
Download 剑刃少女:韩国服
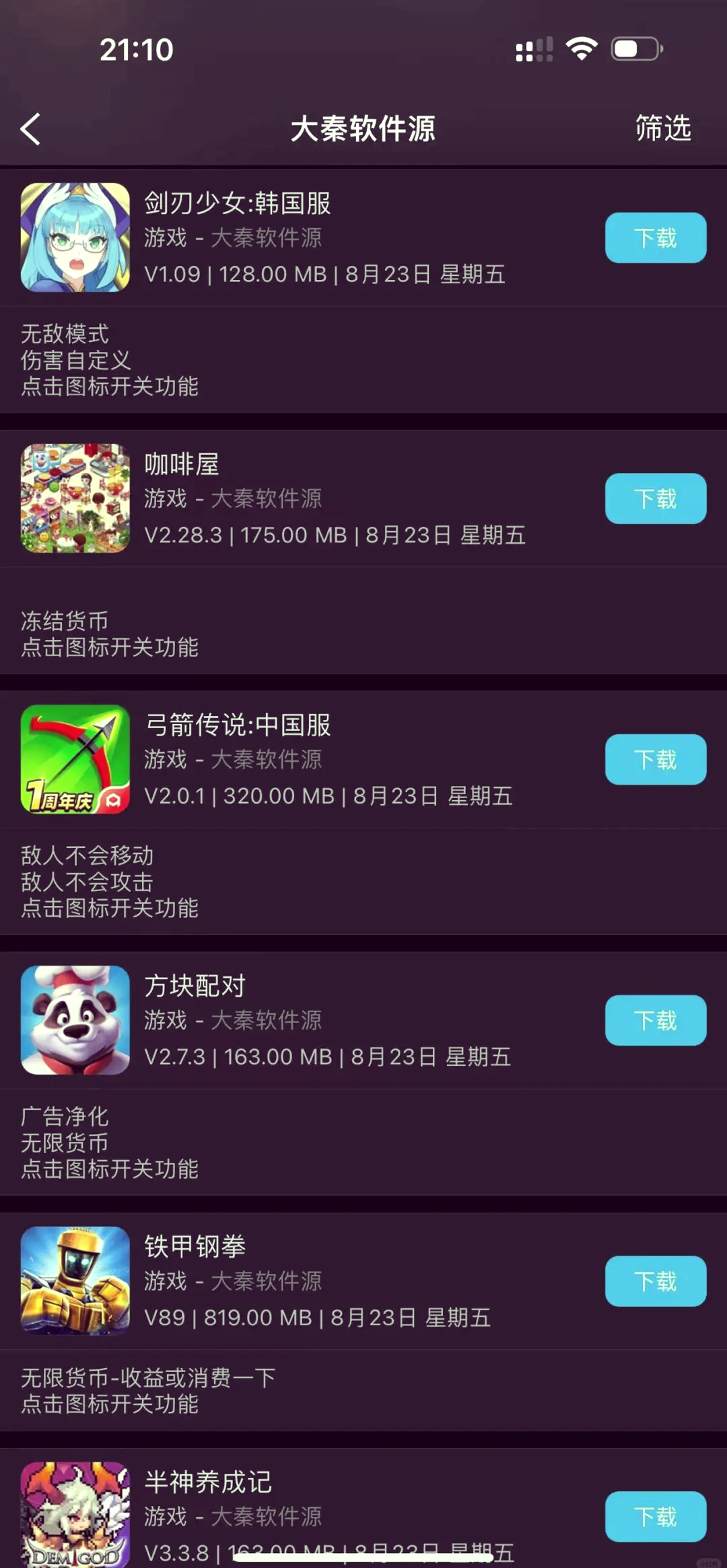point(655,238)
